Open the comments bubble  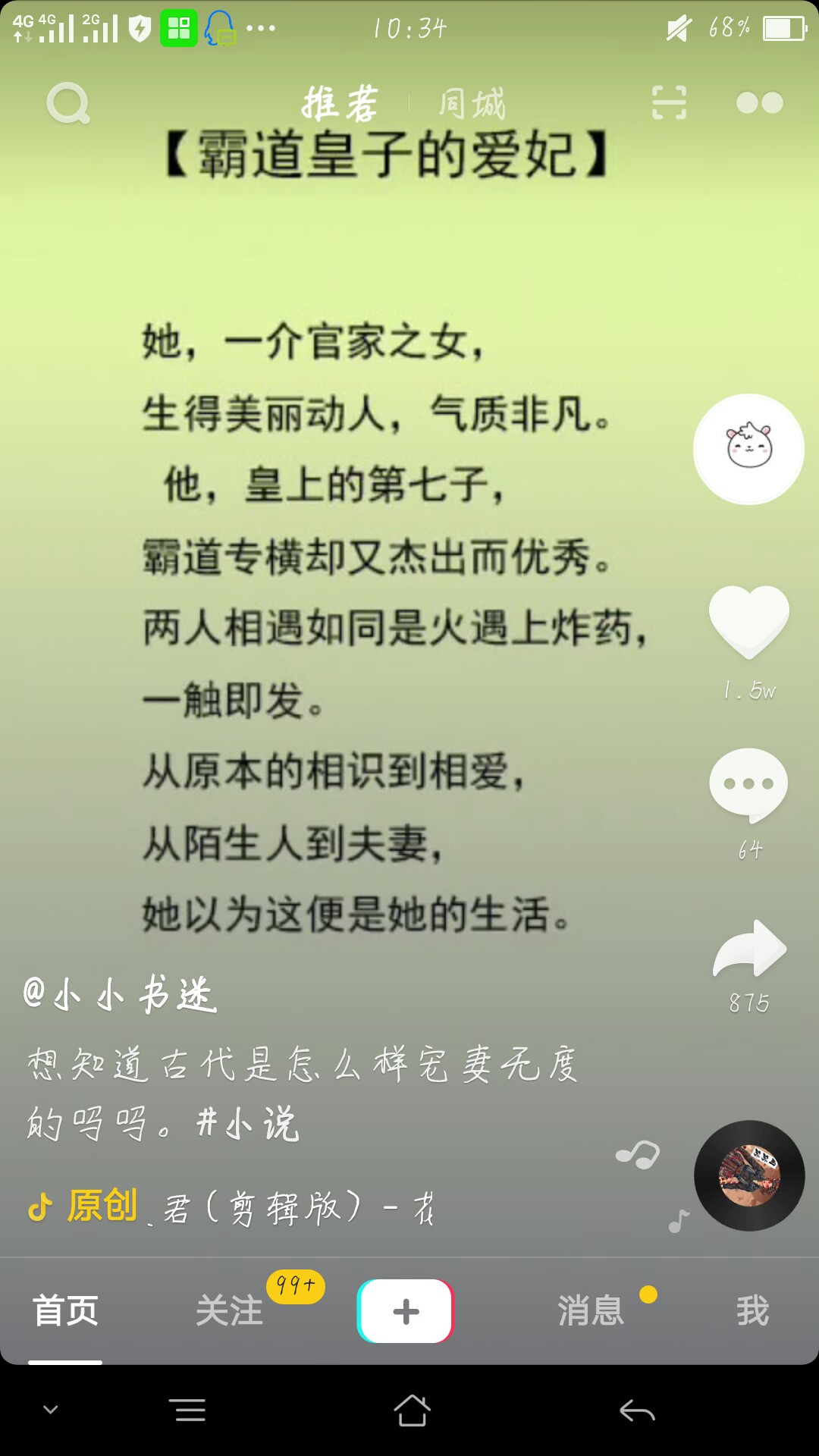748,785
